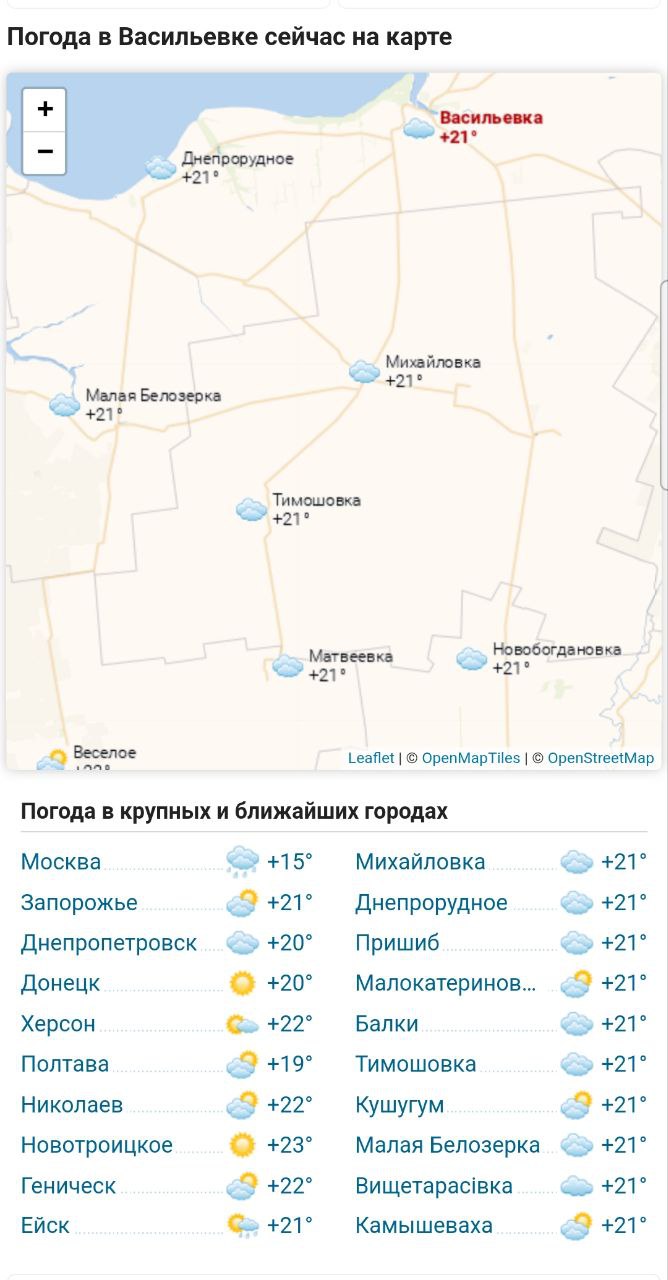Open Пришиб weather
The image size is (668, 1280).
click(397, 943)
